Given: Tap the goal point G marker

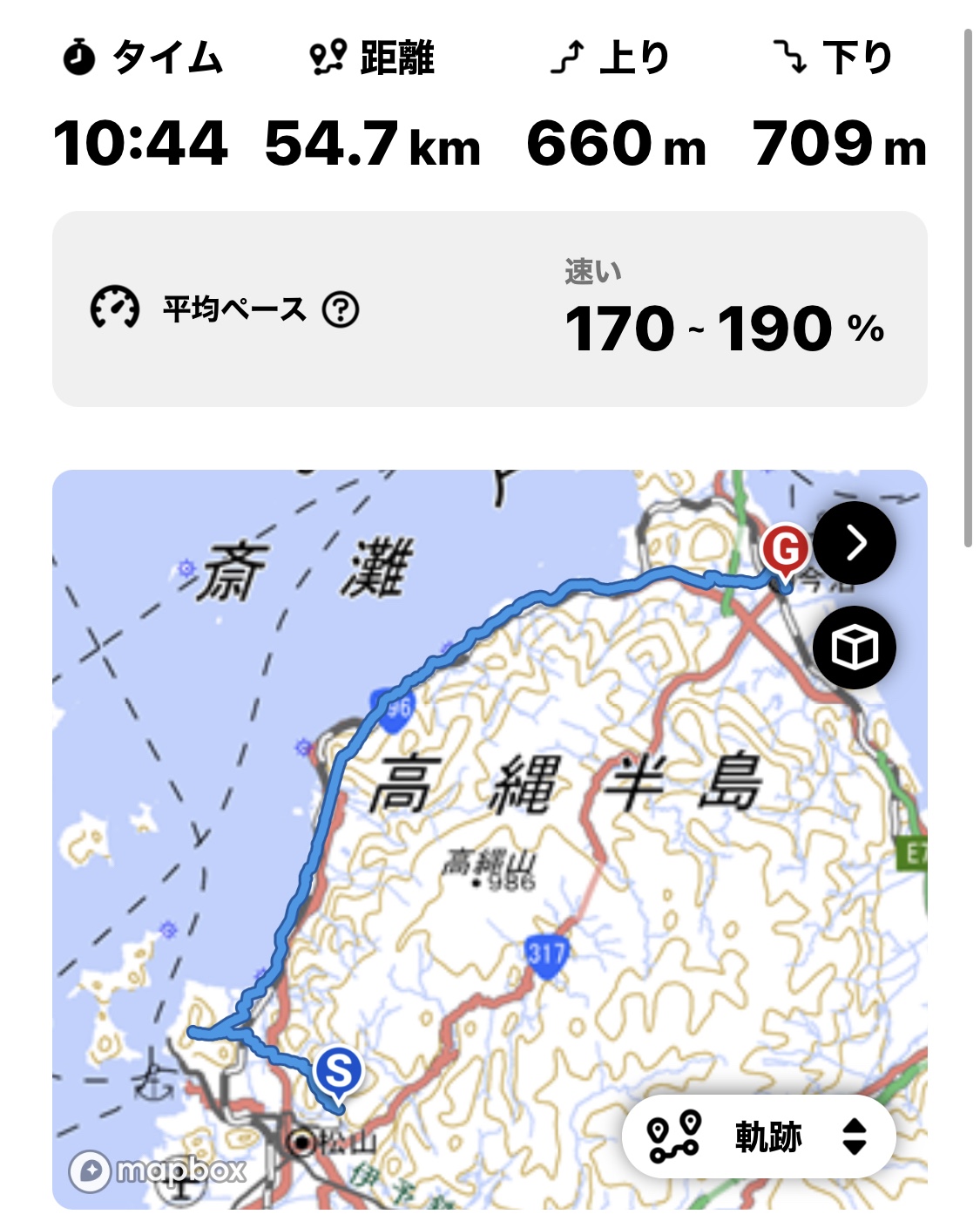Looking at the screenshot, I should (x=785, y=551).
